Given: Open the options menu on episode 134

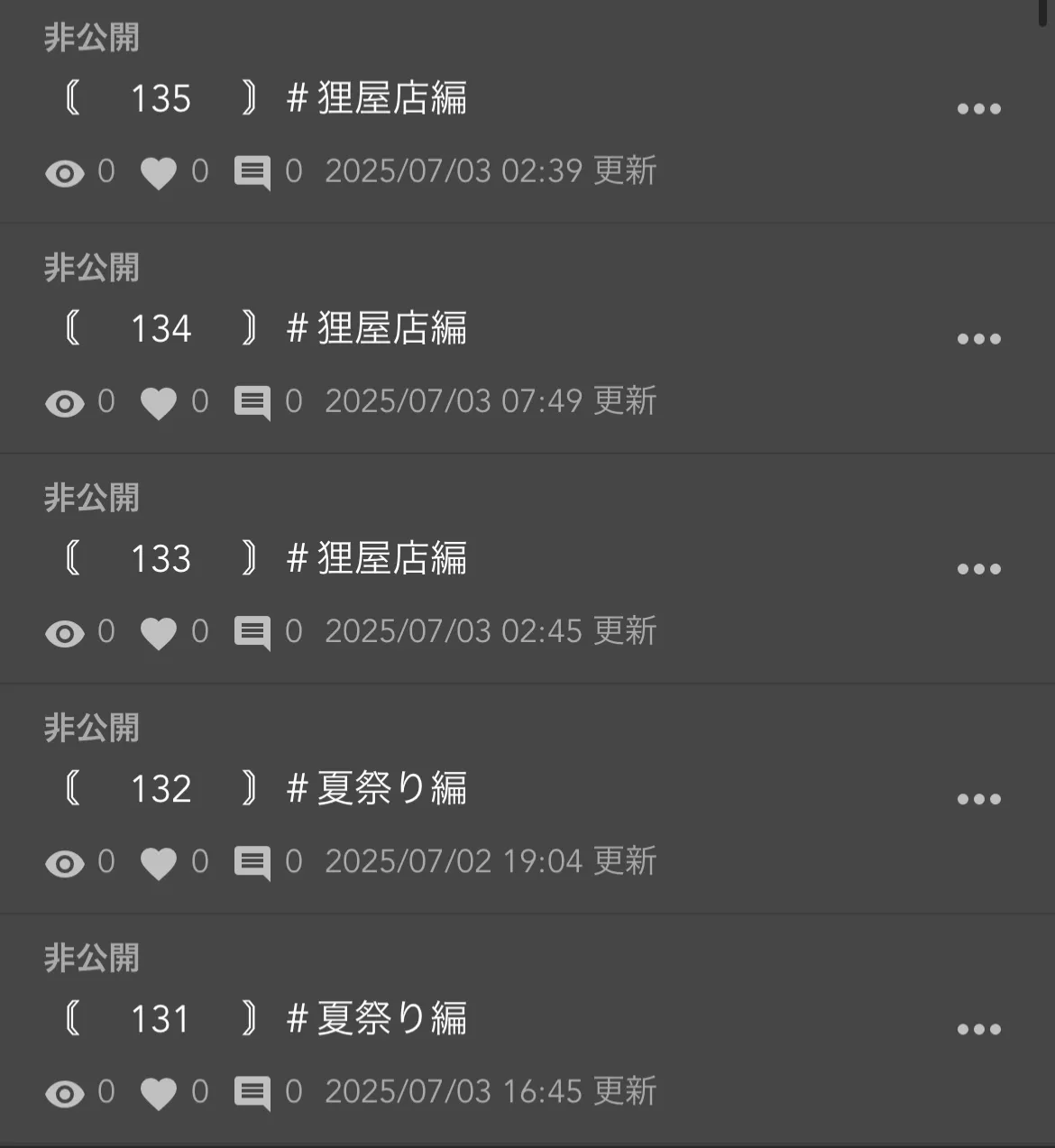Looking at the screenshot, I should click(x=979, y=338).
